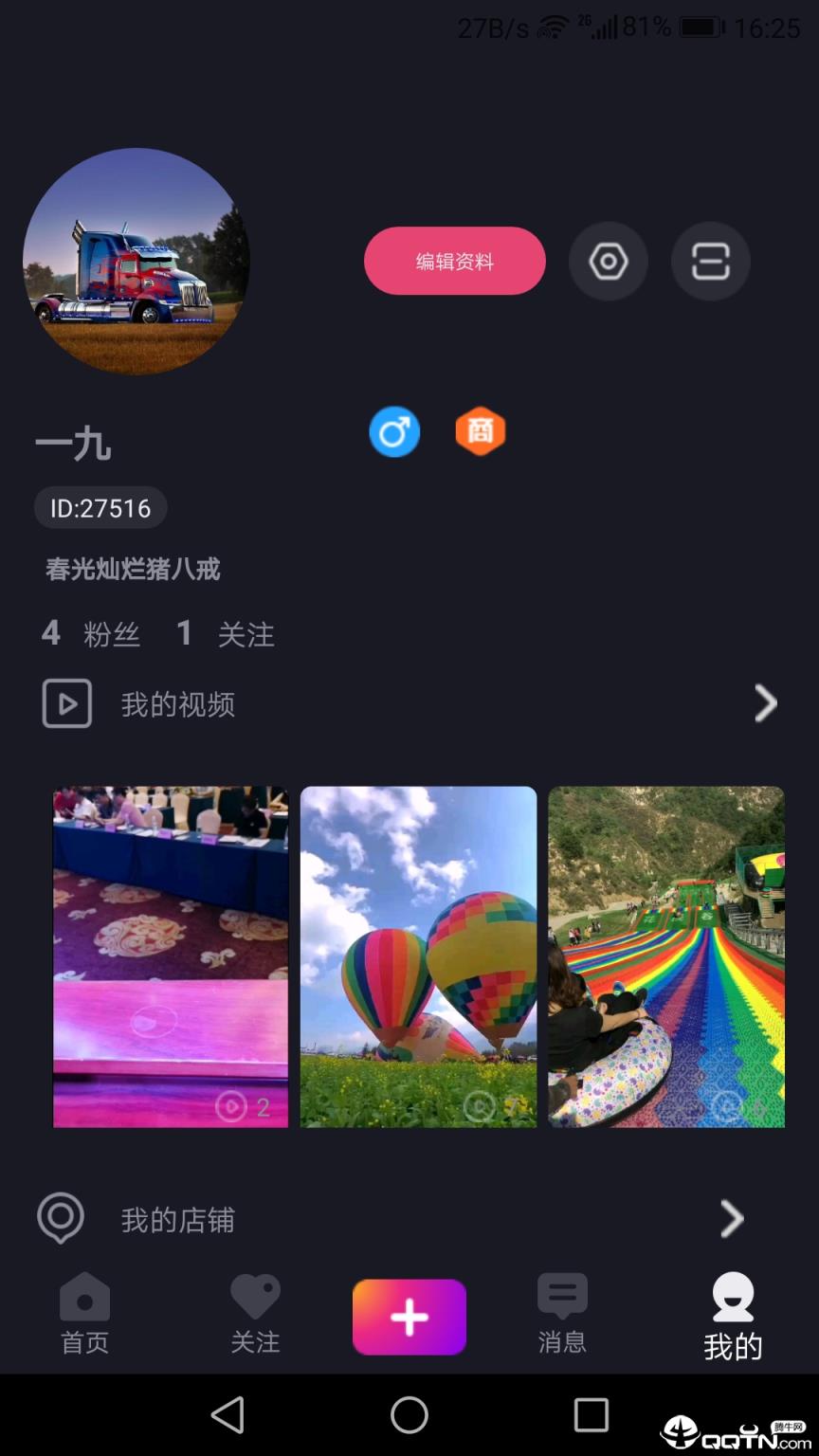Tap the pink plus upload icon
819x1456 pixels.
click(x=409, y=1317)
